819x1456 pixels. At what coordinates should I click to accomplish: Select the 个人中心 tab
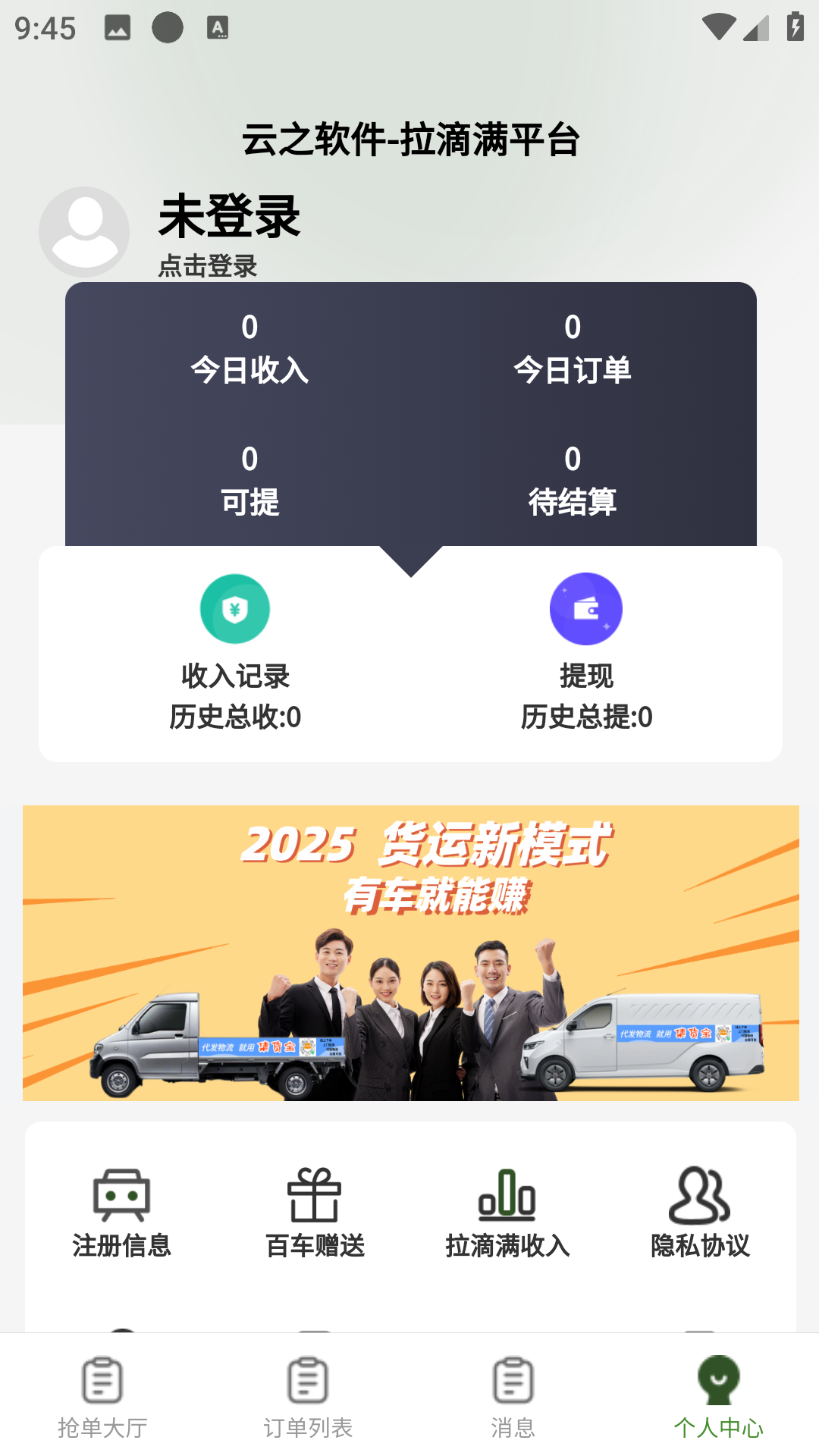pyautogui.click(x=718, y=1397)
